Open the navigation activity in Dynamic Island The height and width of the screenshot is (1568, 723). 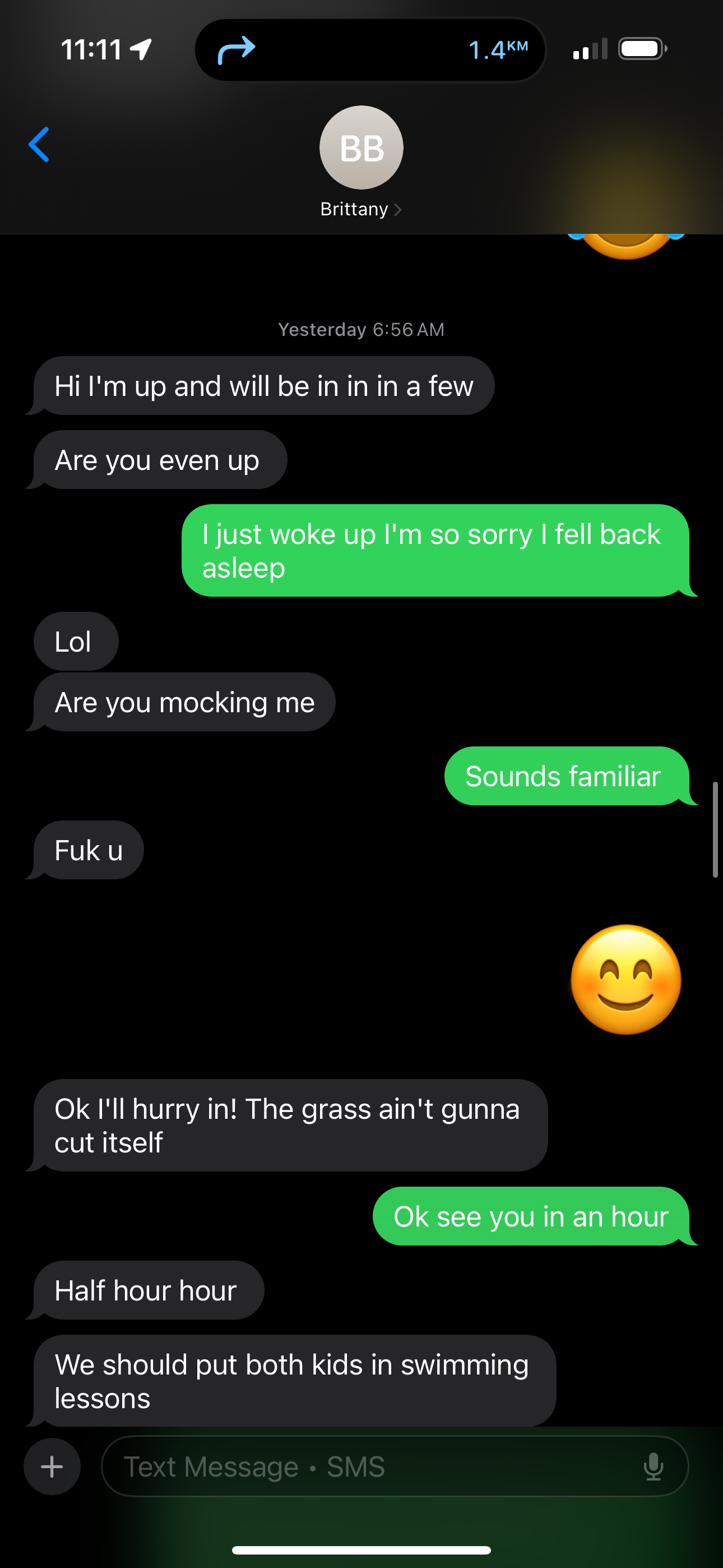370,50
